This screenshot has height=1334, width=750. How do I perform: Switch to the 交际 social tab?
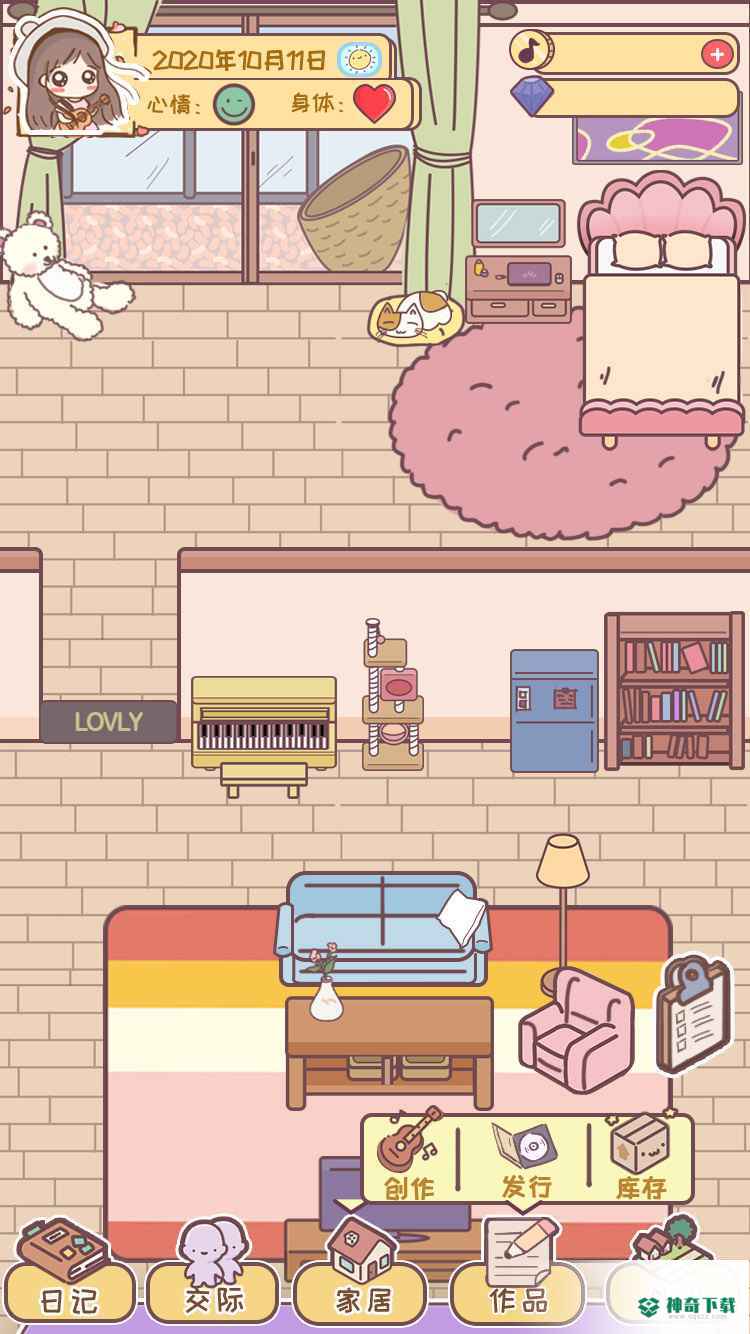[212, 1290]
